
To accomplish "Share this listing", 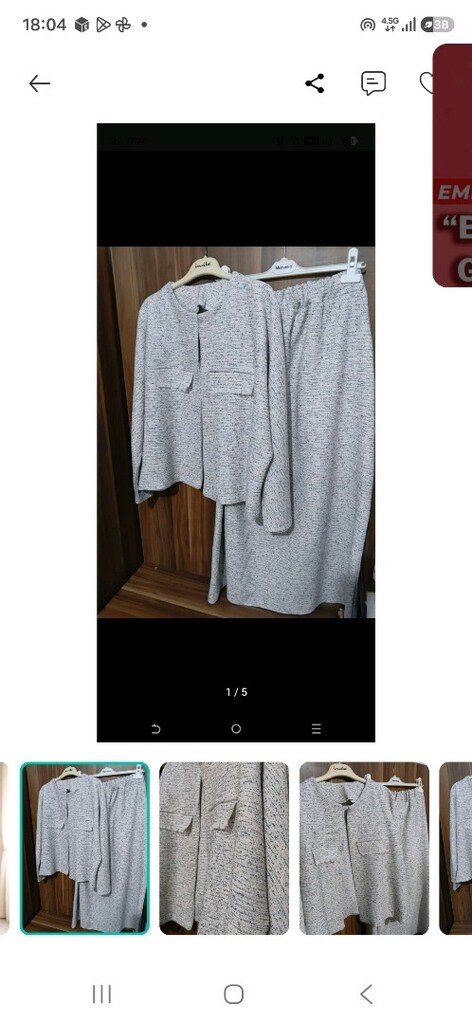I will 315,84.
